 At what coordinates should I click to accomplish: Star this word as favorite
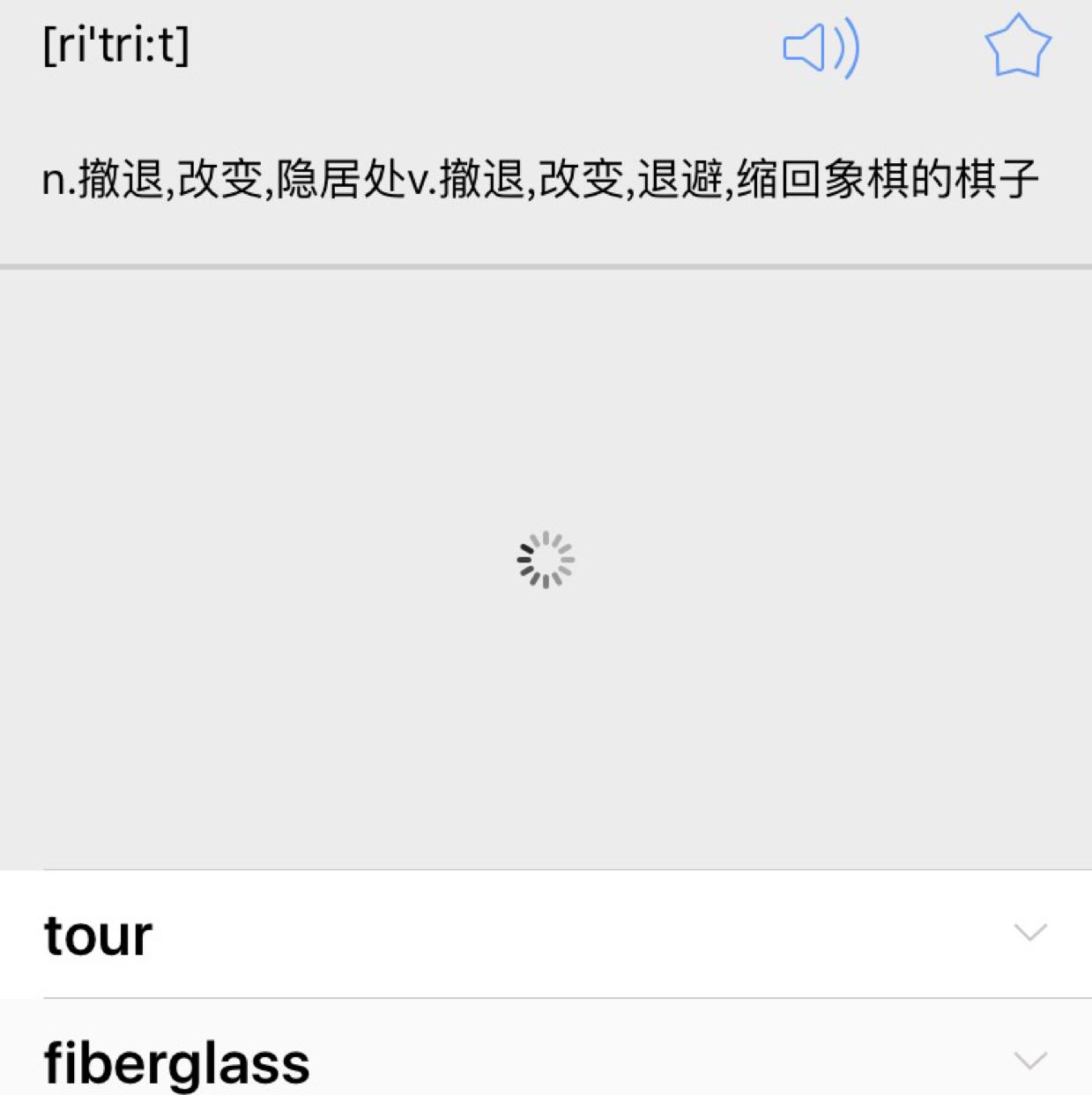(1018, 46)
